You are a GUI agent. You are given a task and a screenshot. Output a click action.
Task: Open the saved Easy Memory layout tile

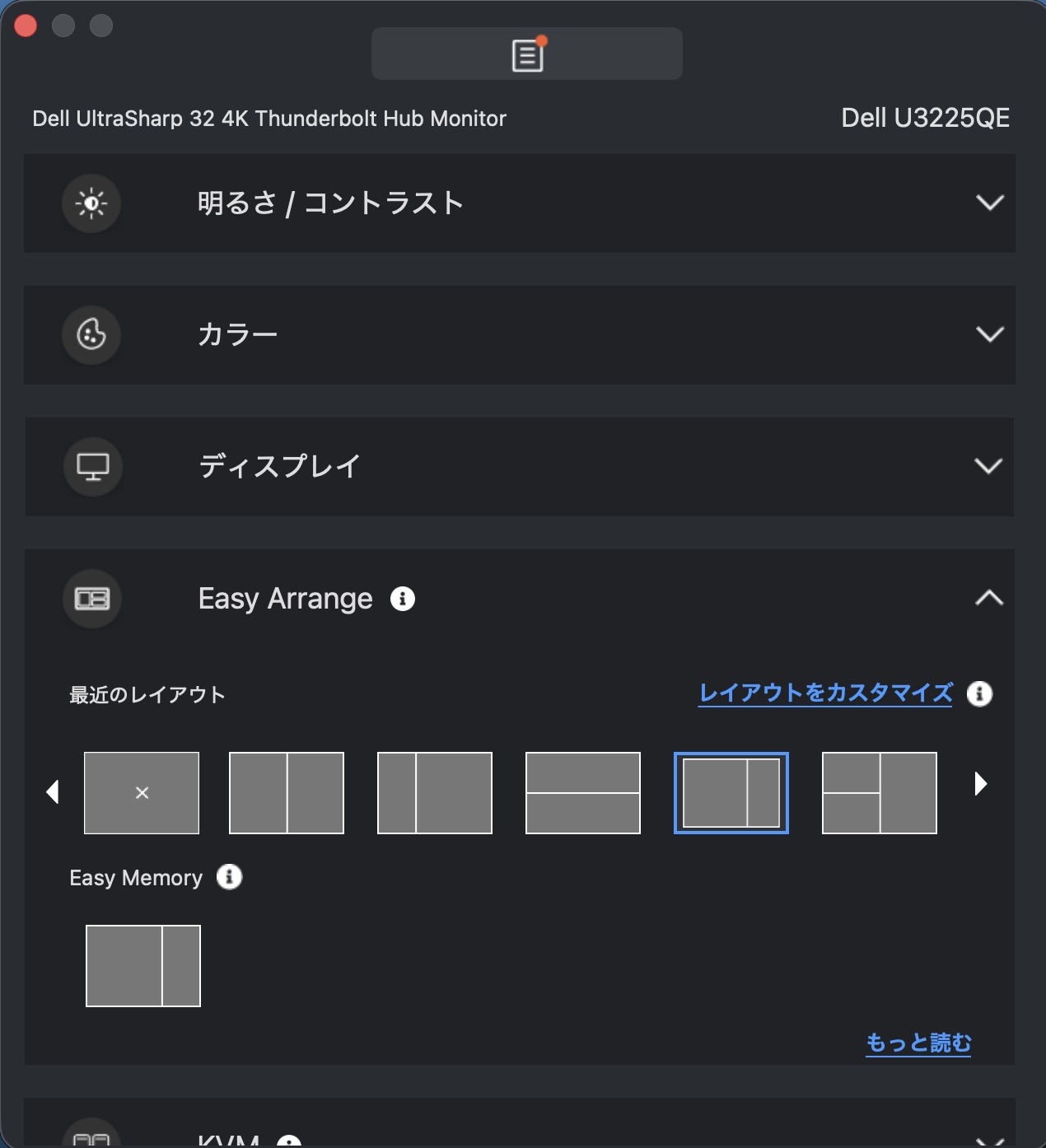point(143,966)
